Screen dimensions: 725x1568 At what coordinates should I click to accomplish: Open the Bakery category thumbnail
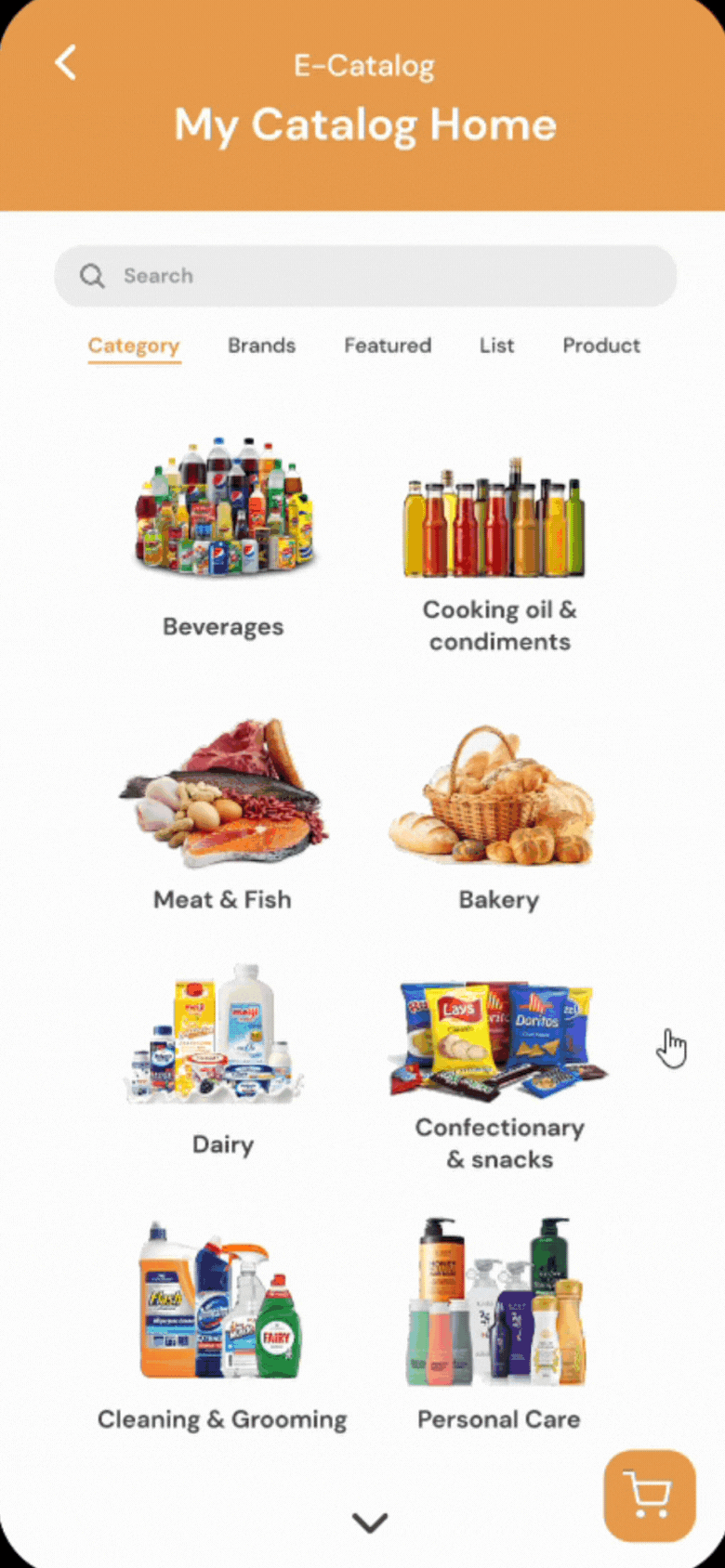point(495,794)
